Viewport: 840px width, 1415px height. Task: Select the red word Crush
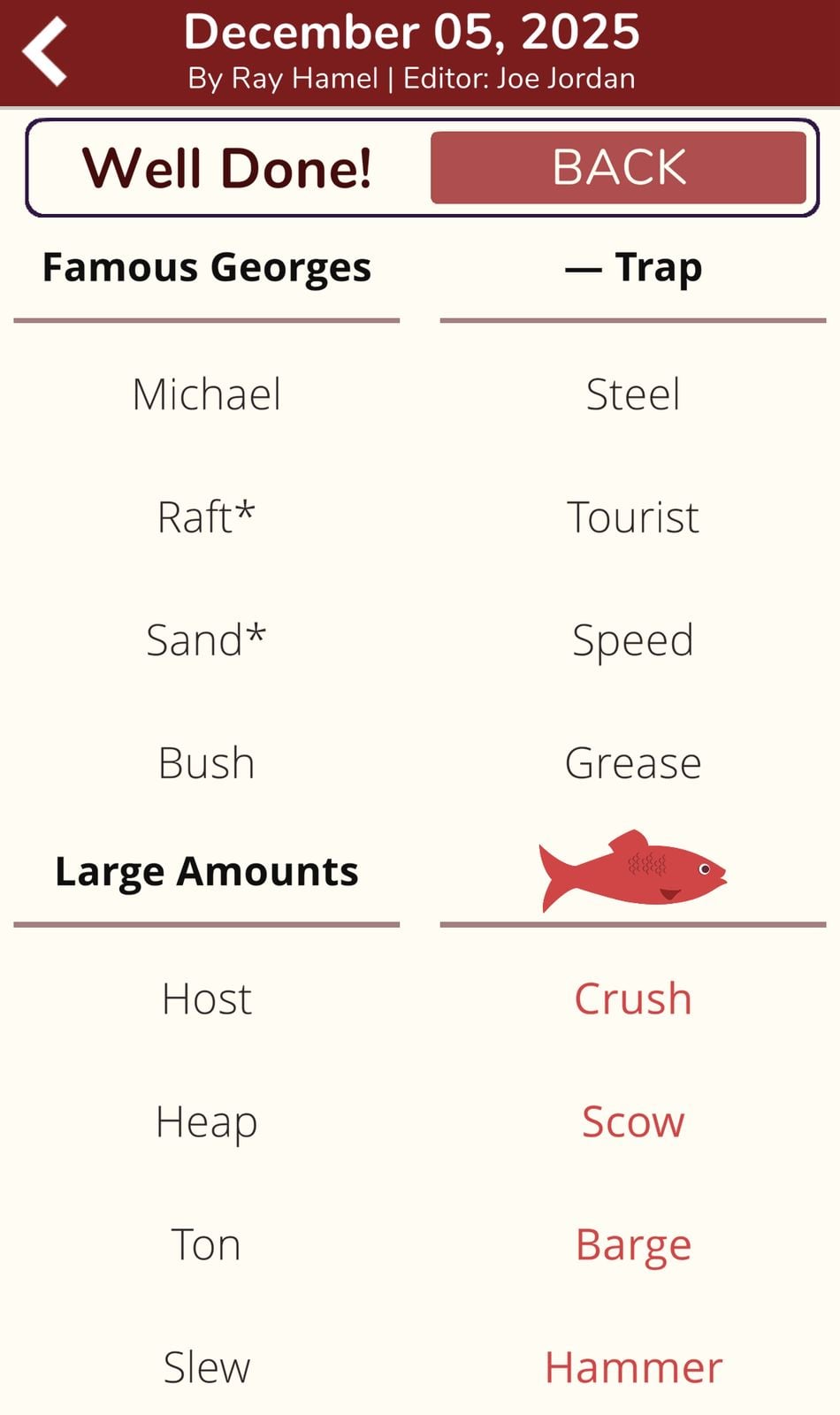point(632,998)
